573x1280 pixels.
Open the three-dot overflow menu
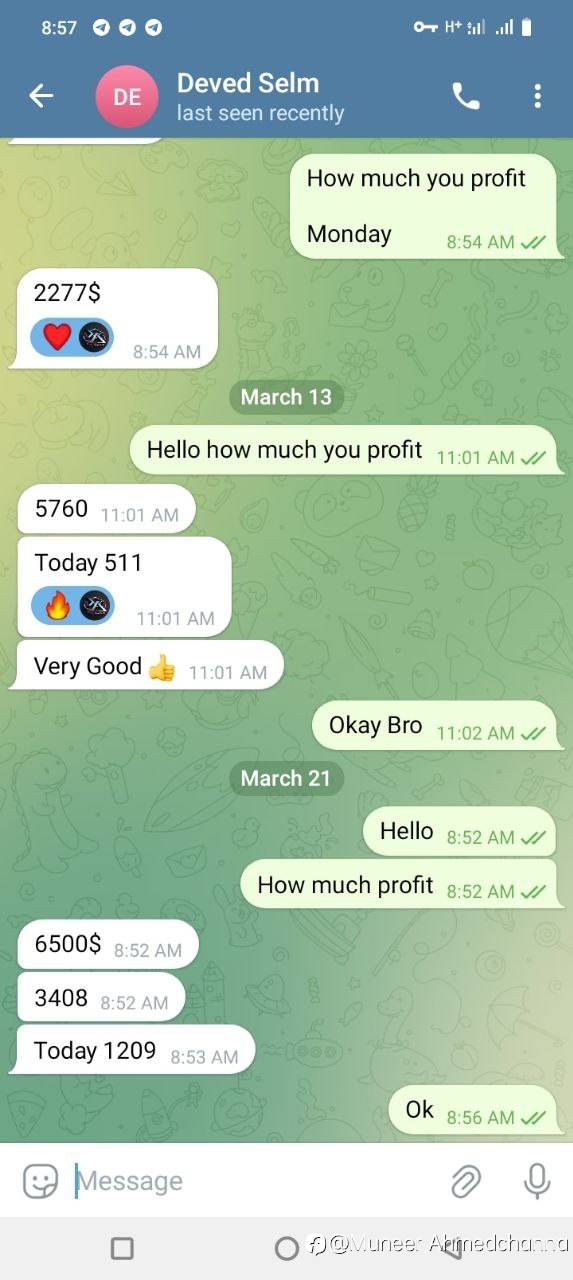tap(538, 96)
